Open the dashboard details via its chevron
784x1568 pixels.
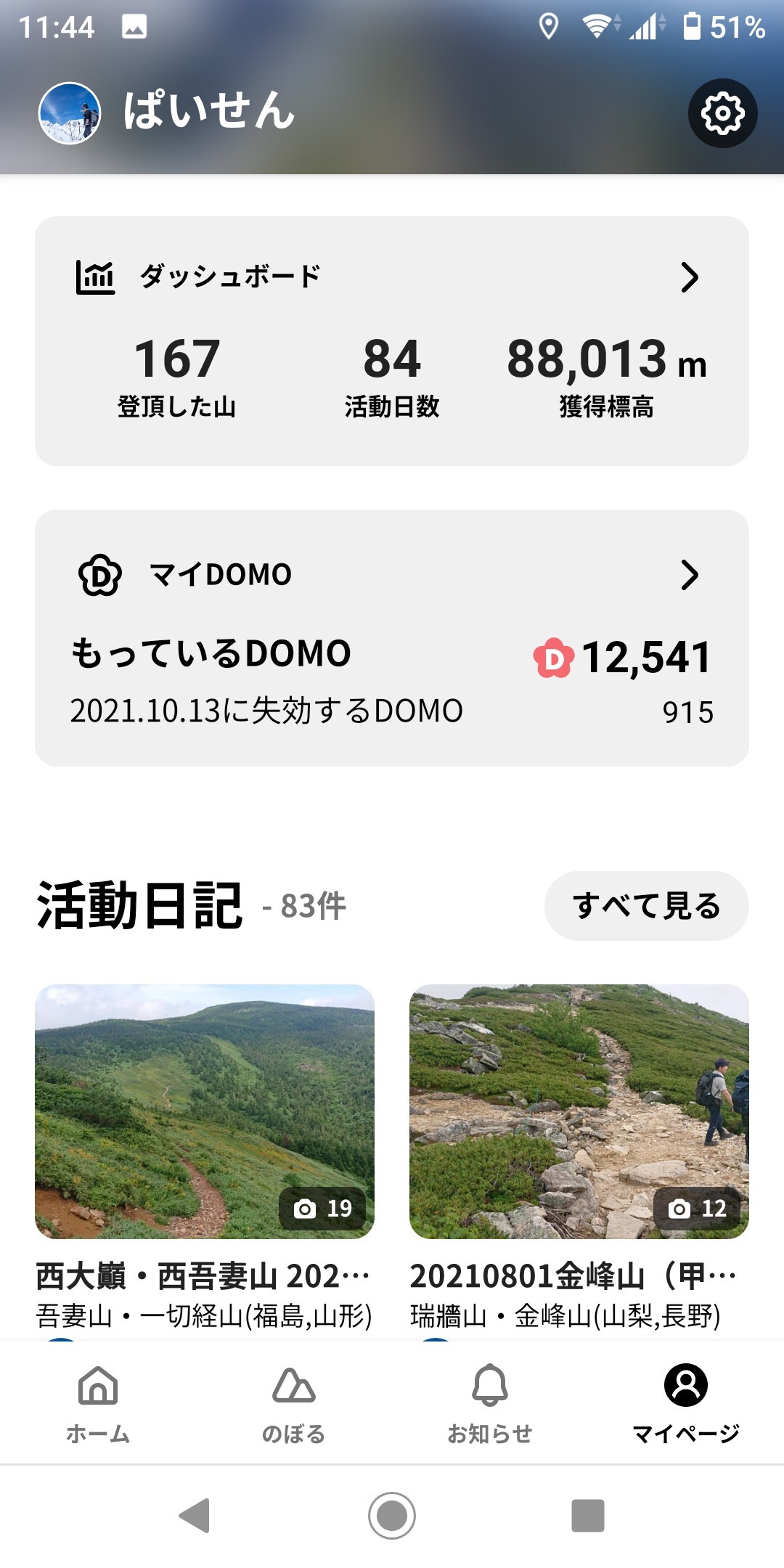point(690,277)
